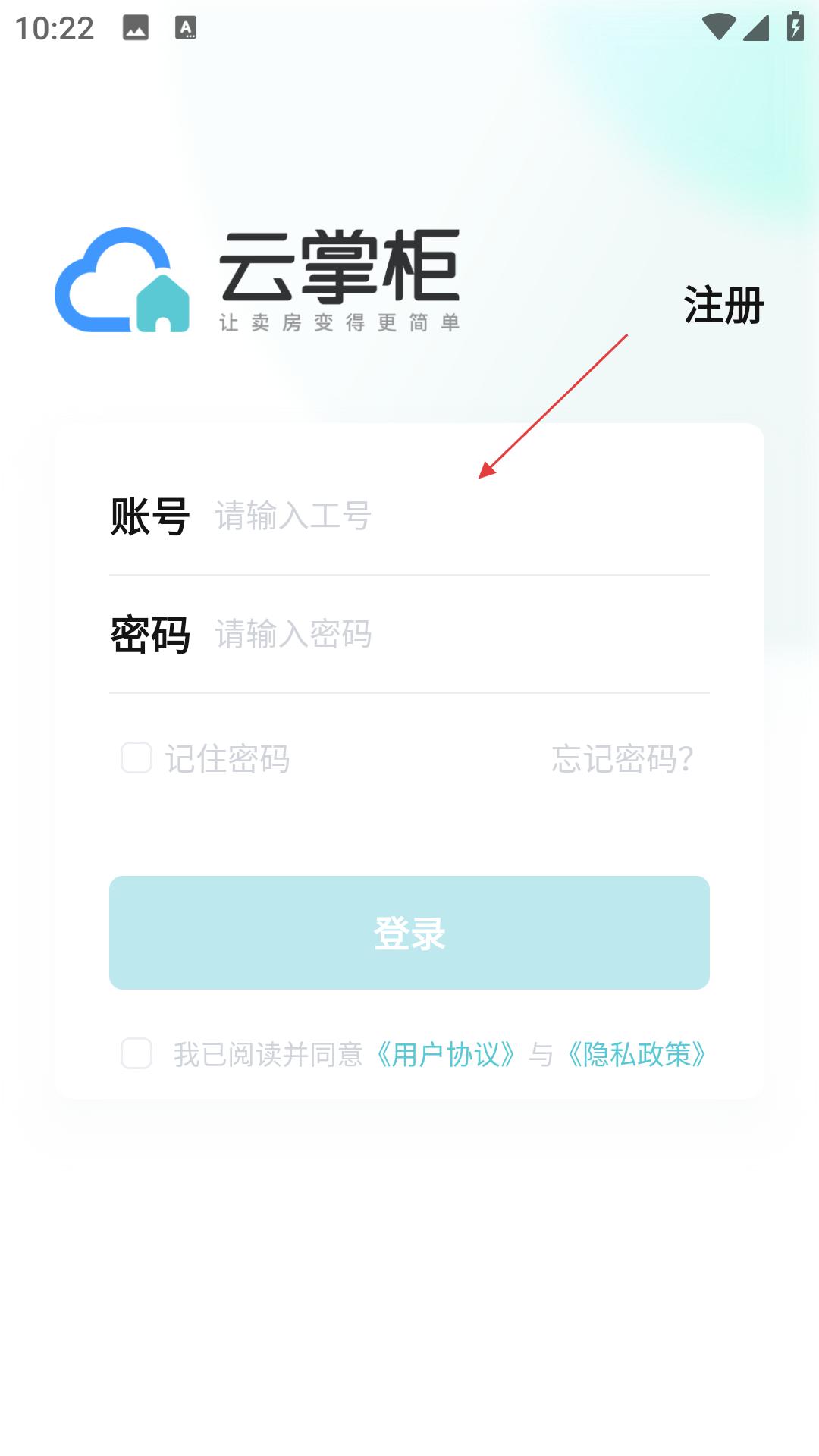This screenshot has width=819, height=1456.
Task: Check the 记住密码 remember password box
Action: click(x=136, y=758)
